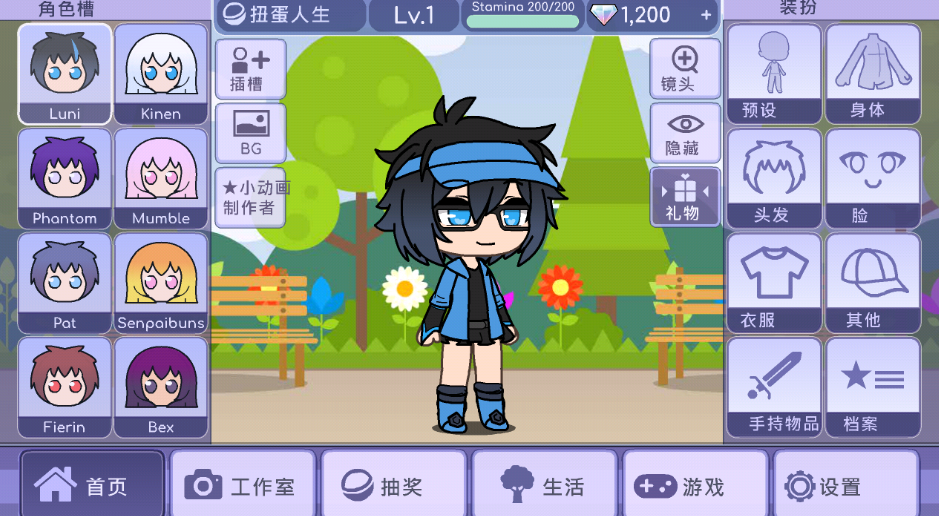Tap the 插槽 add slot button
The width and height of the screenshot is (939, 516).
click(x=250, y=69)
